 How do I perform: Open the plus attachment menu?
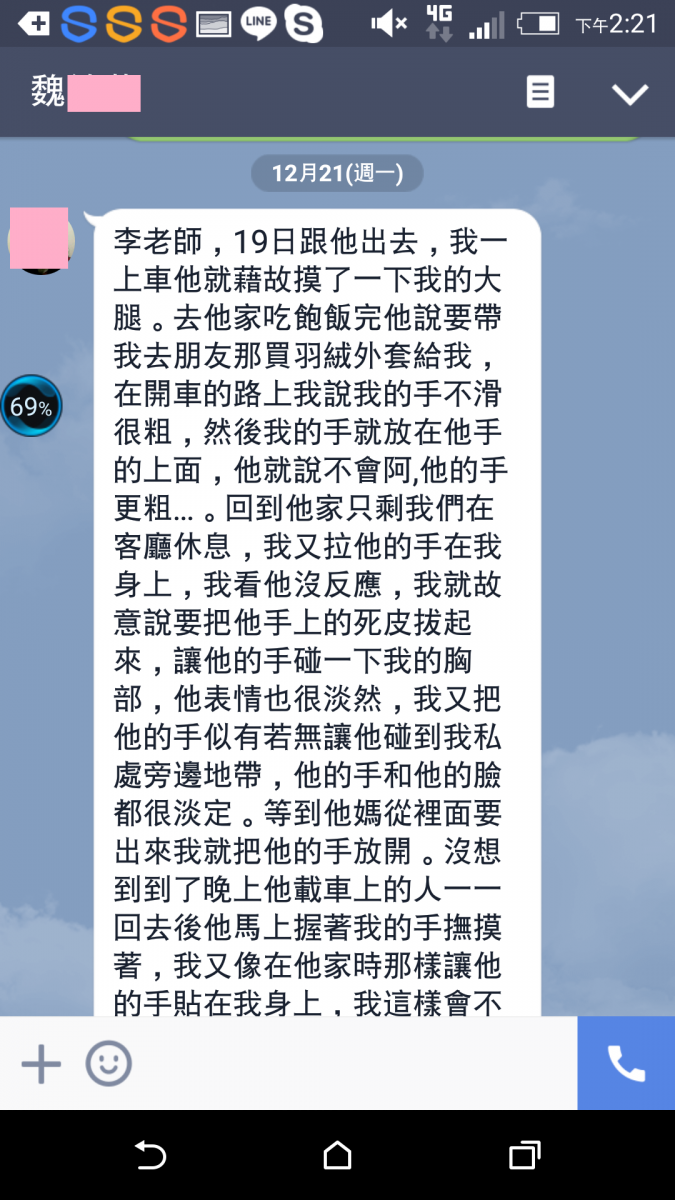coord(41,1063)
